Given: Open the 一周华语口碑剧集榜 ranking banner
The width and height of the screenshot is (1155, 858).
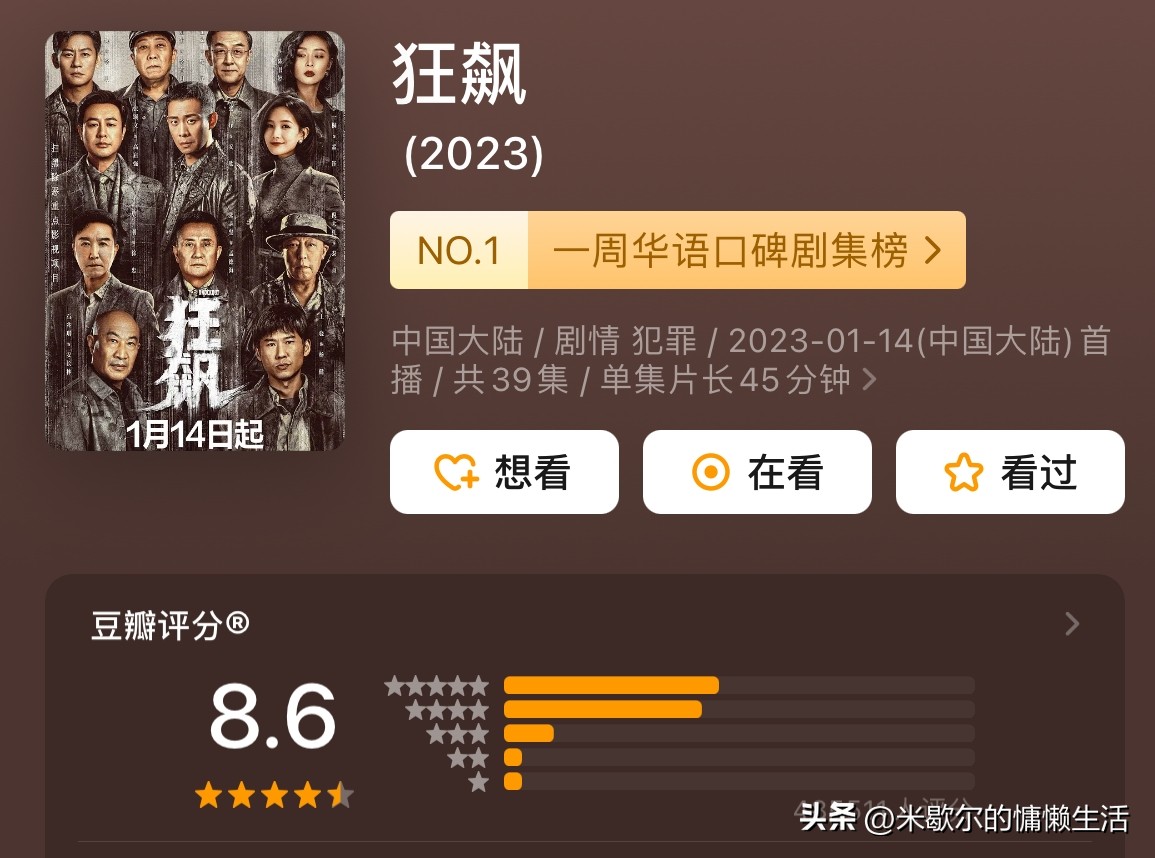Looking at the screenshot, I should (x=677, y=250).
